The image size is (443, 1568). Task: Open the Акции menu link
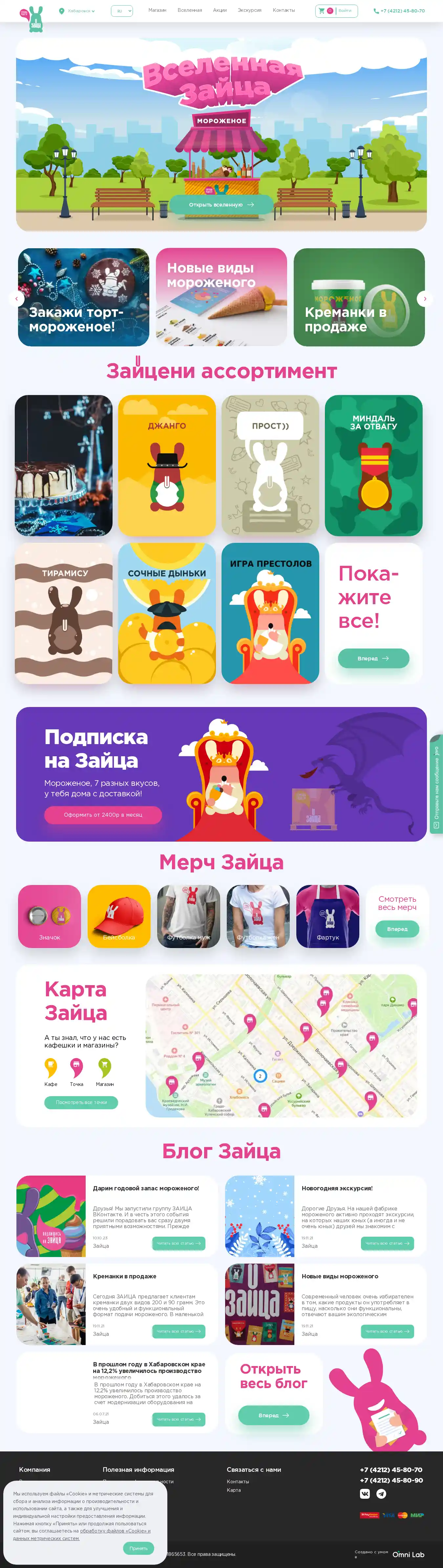220,11
